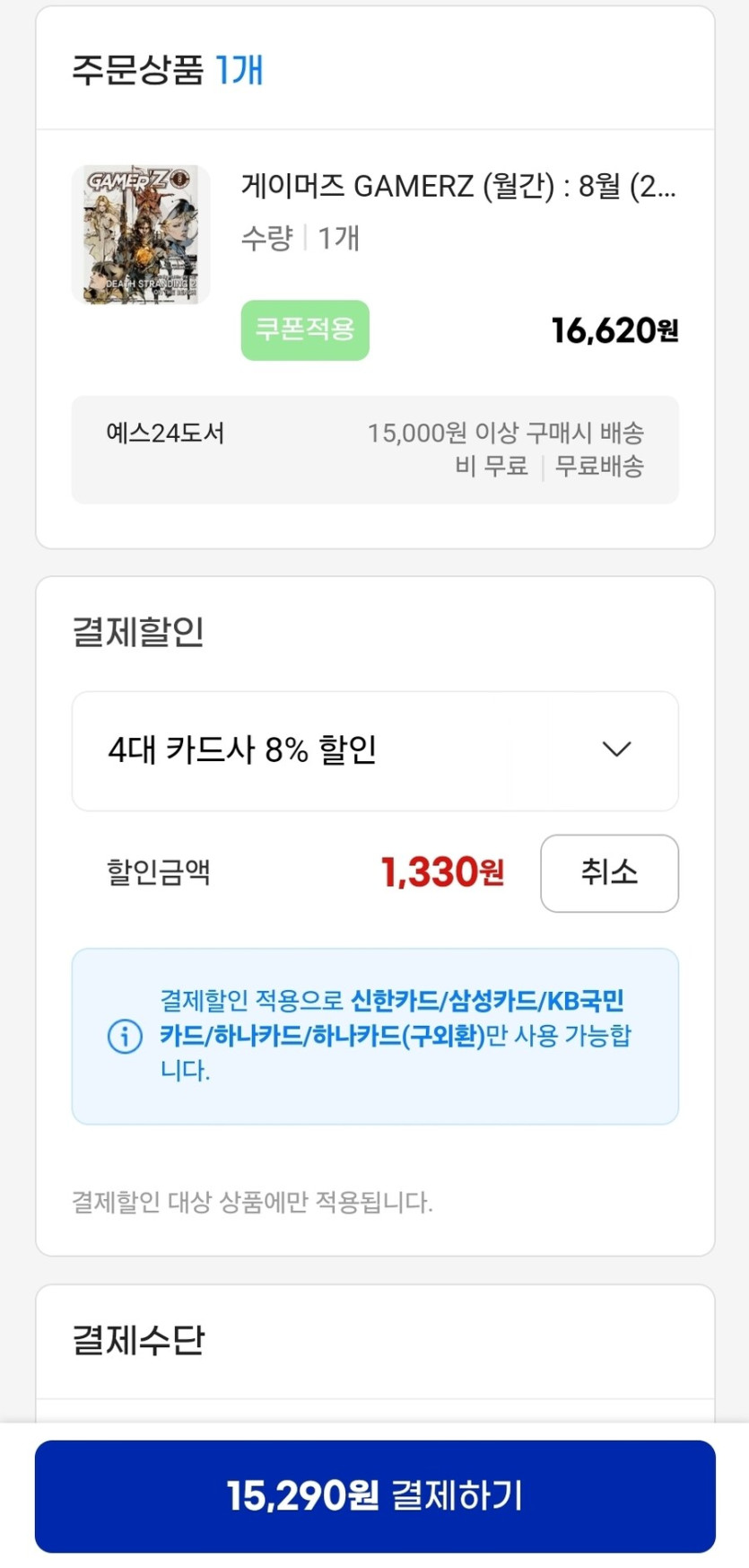Click the red 1,330원 discount amount

[x=442, y=871]
